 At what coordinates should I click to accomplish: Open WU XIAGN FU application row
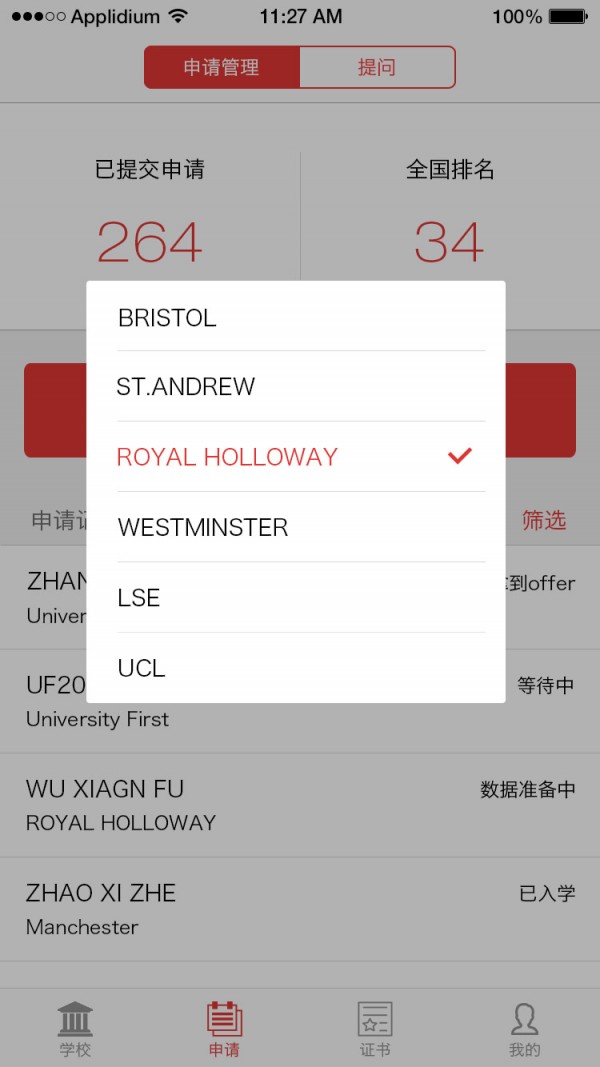[x=300, y=805]
